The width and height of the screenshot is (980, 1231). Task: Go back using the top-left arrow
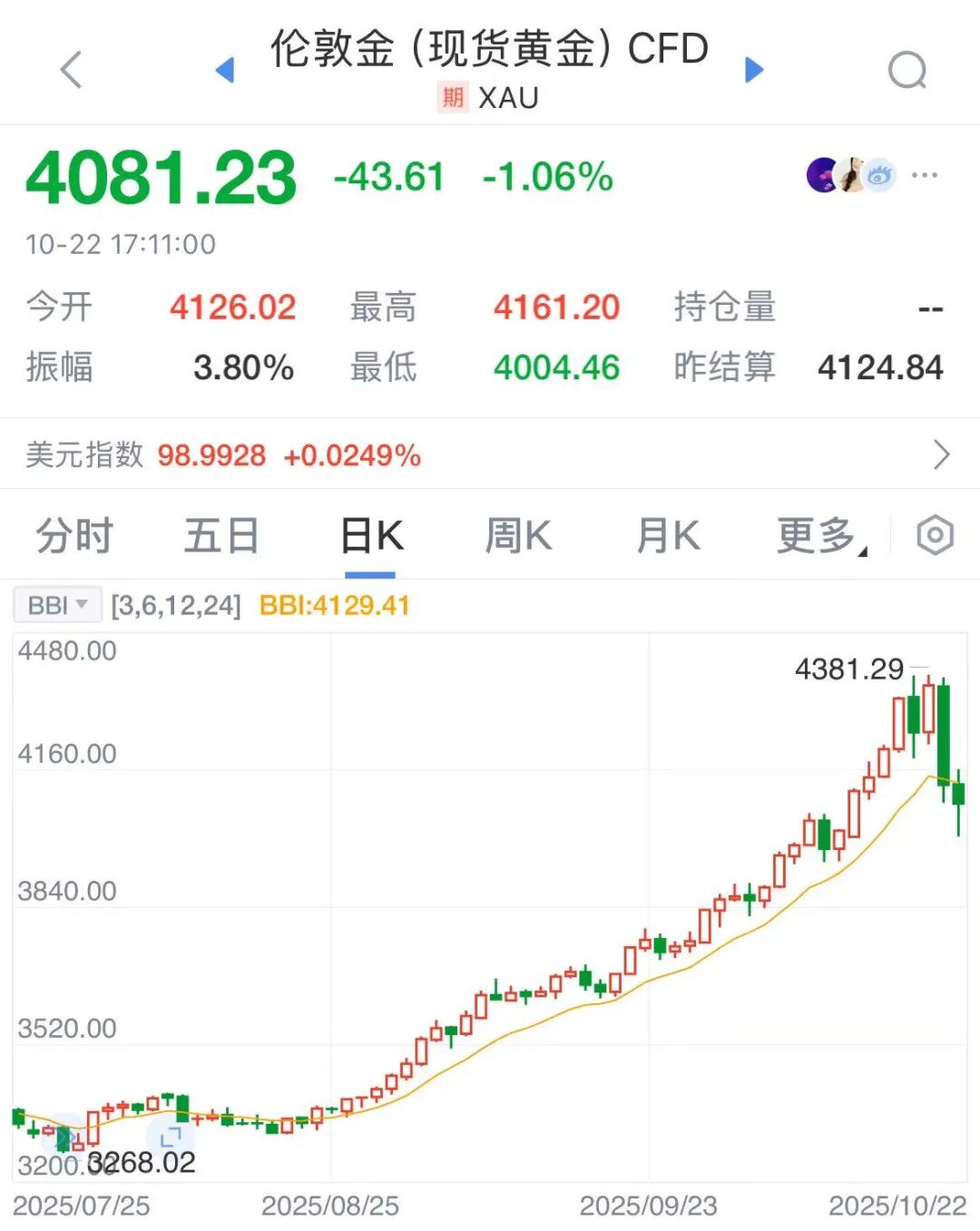[71, 70]
